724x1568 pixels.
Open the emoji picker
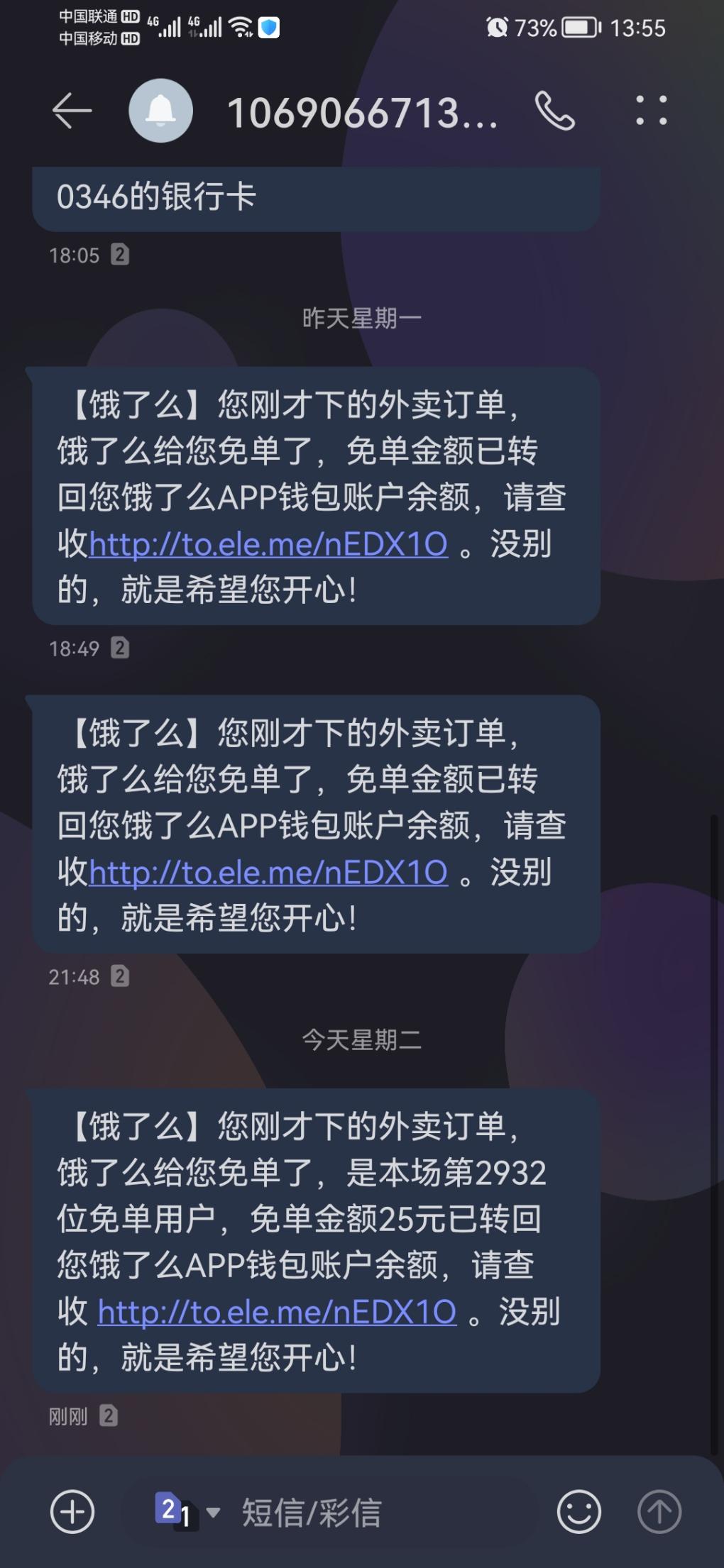pyautogui.click(x=579, y=1512)
